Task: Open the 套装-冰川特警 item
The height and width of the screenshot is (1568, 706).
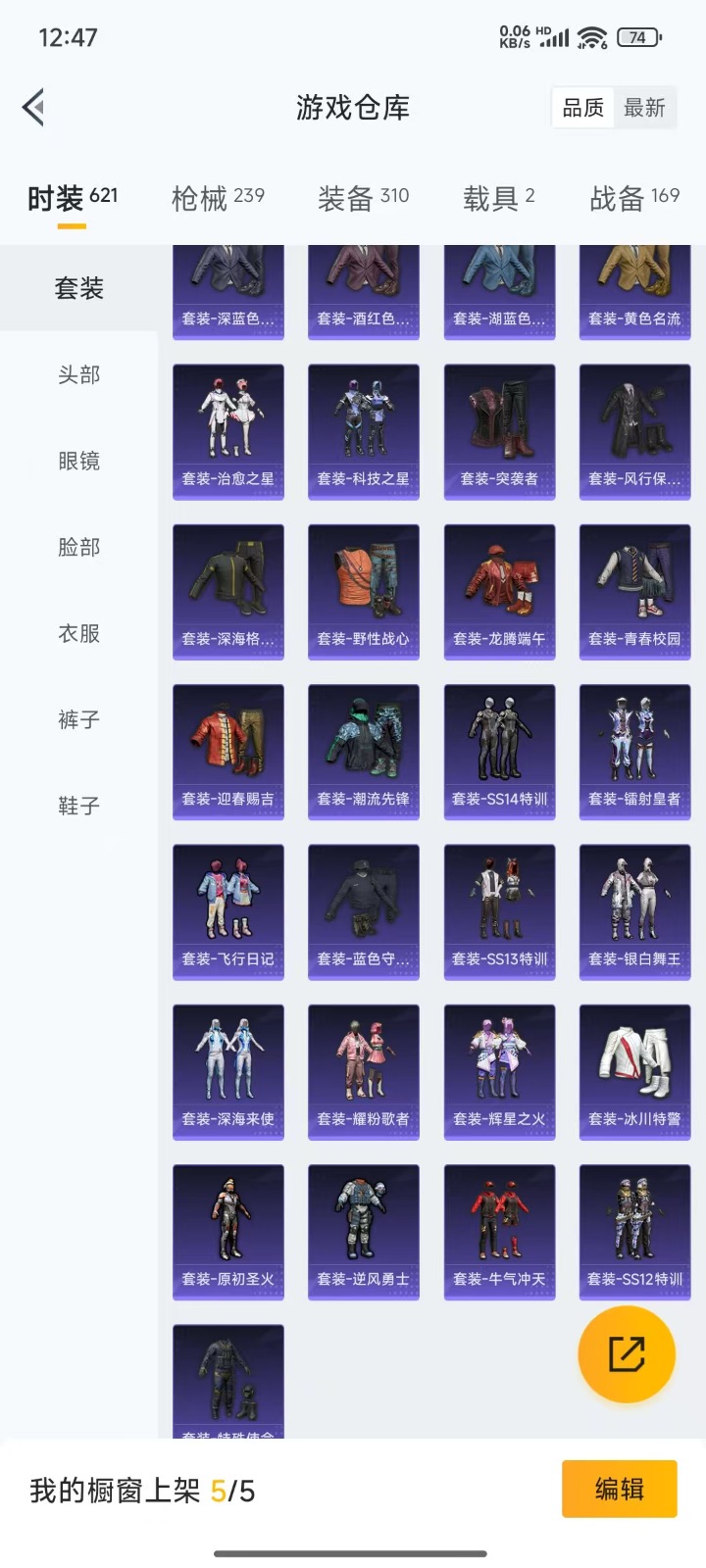Action: point(634,1071)
